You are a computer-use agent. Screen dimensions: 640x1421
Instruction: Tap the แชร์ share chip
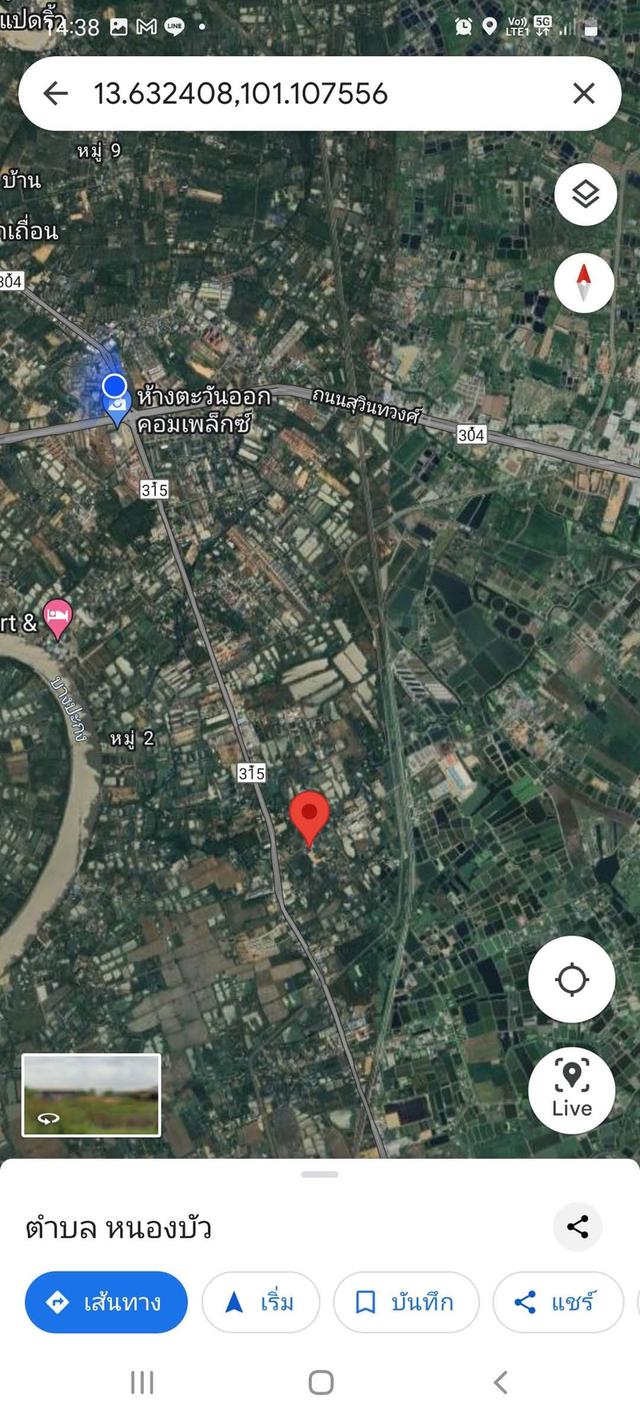(556, 1302)
